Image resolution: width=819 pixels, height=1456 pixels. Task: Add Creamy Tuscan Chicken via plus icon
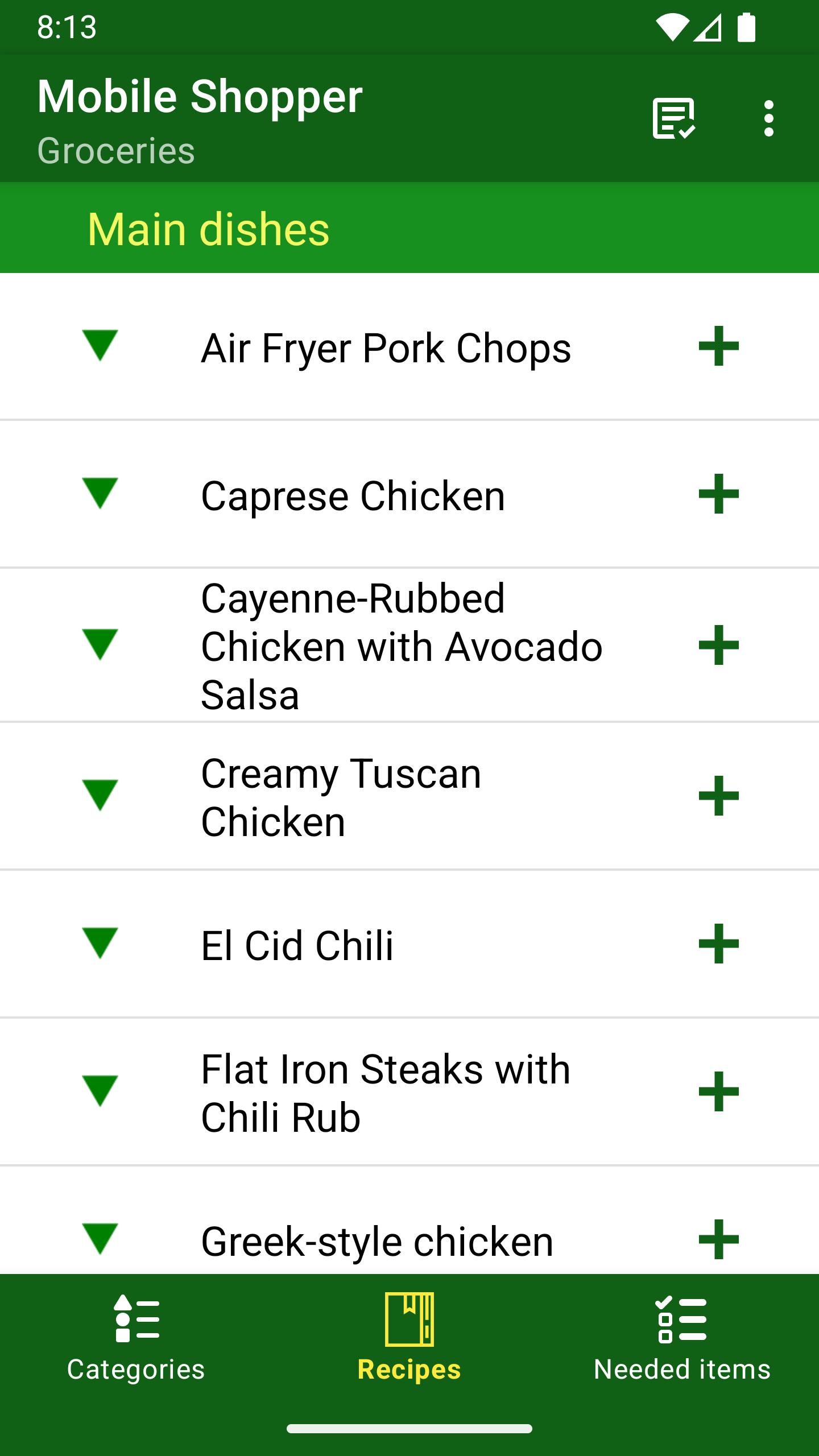pyautogui.click(x=718, y=796)
